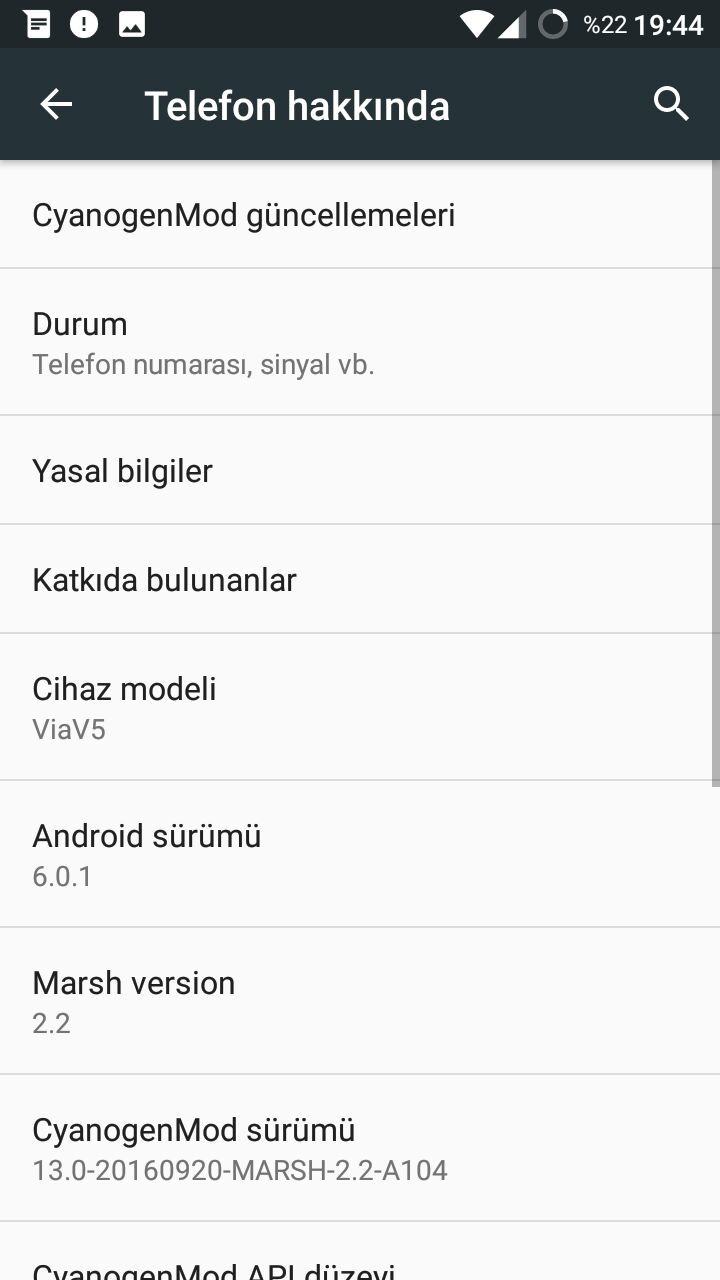
Task: Open the search icon in the app bar
Action: 671,104
